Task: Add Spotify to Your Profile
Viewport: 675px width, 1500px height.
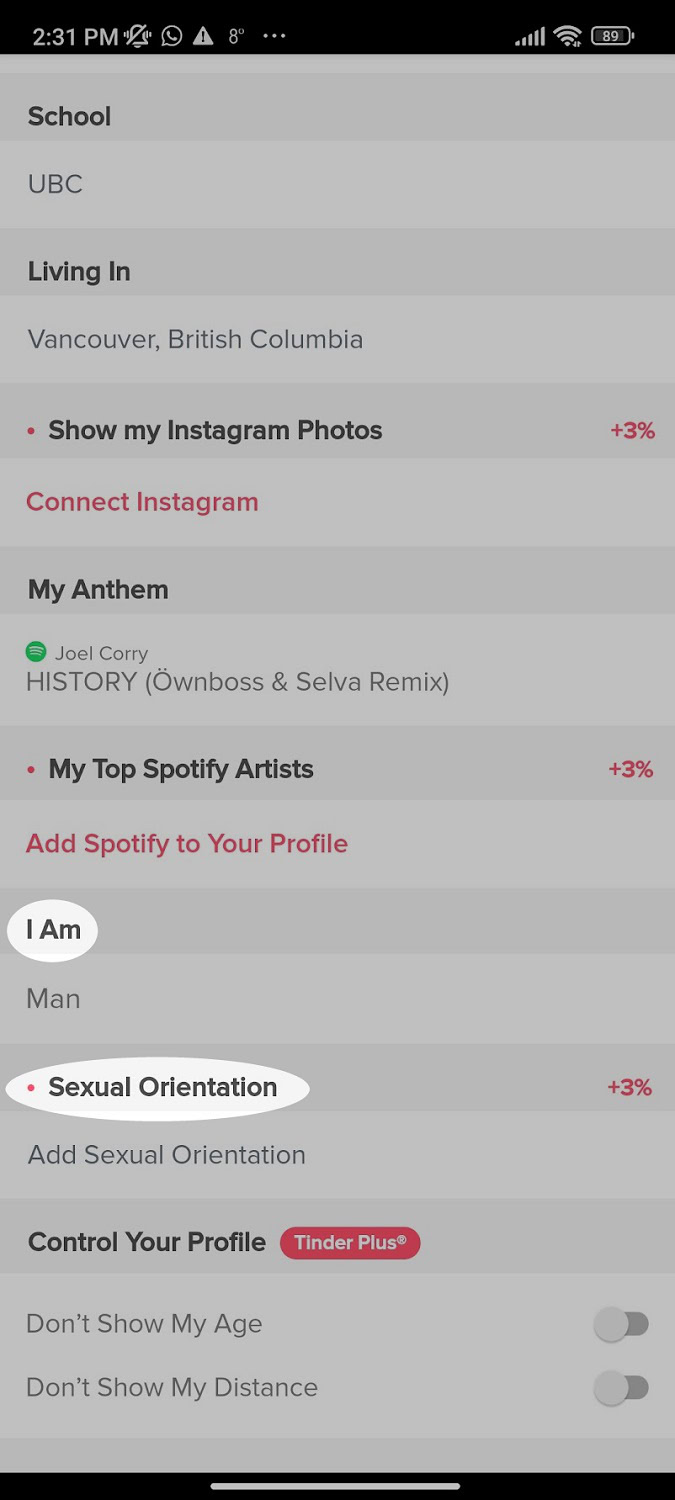Action: click(x=187, y=843)
